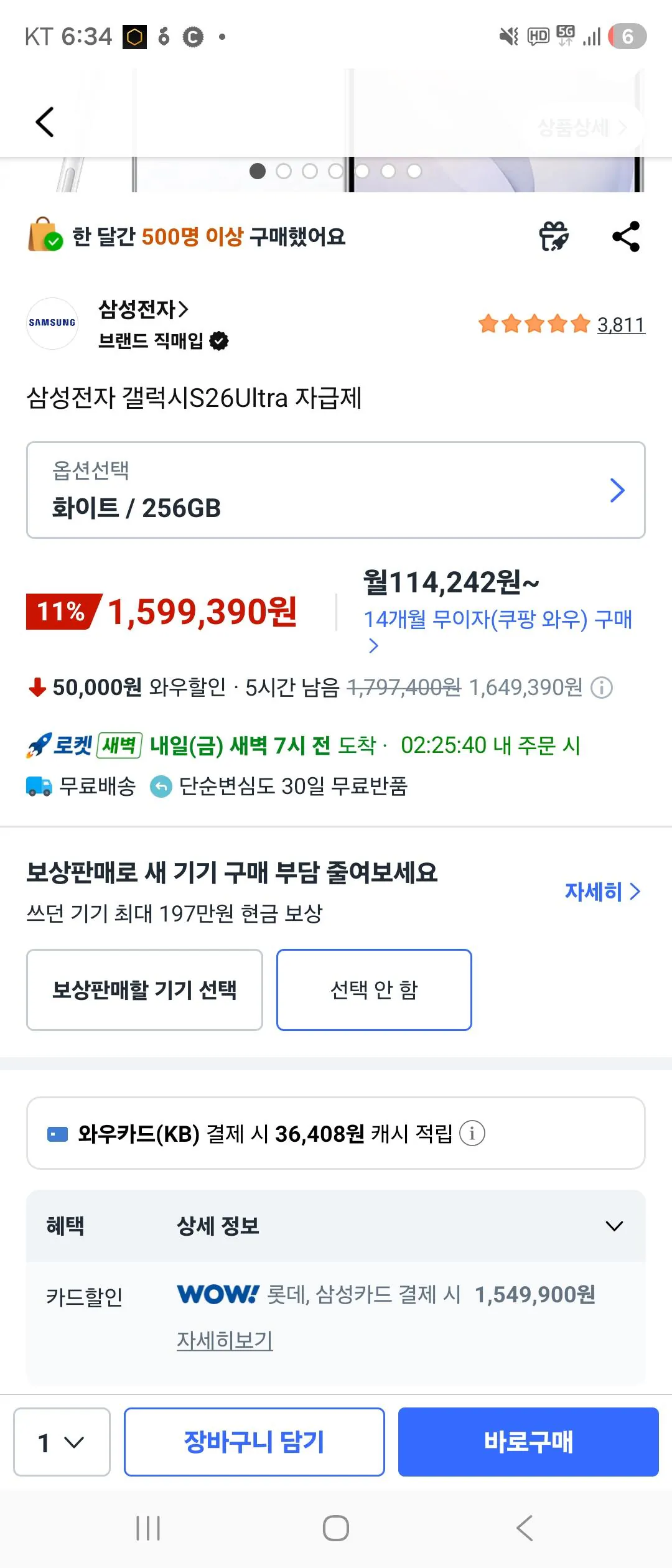
Task: View the 3,811 ratings link
Action: point(621,324)
